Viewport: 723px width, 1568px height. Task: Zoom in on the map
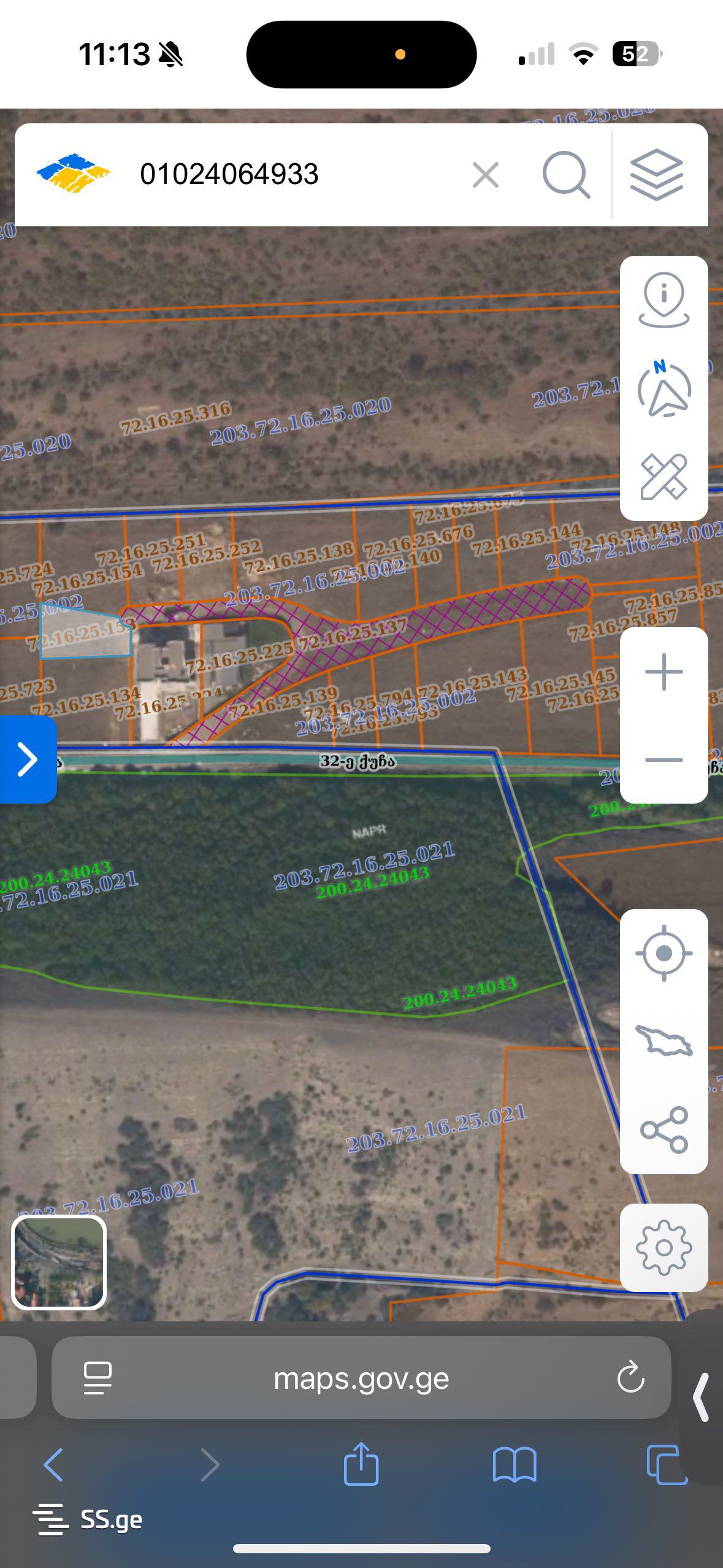pyautogui.click(x=664, y=672)
